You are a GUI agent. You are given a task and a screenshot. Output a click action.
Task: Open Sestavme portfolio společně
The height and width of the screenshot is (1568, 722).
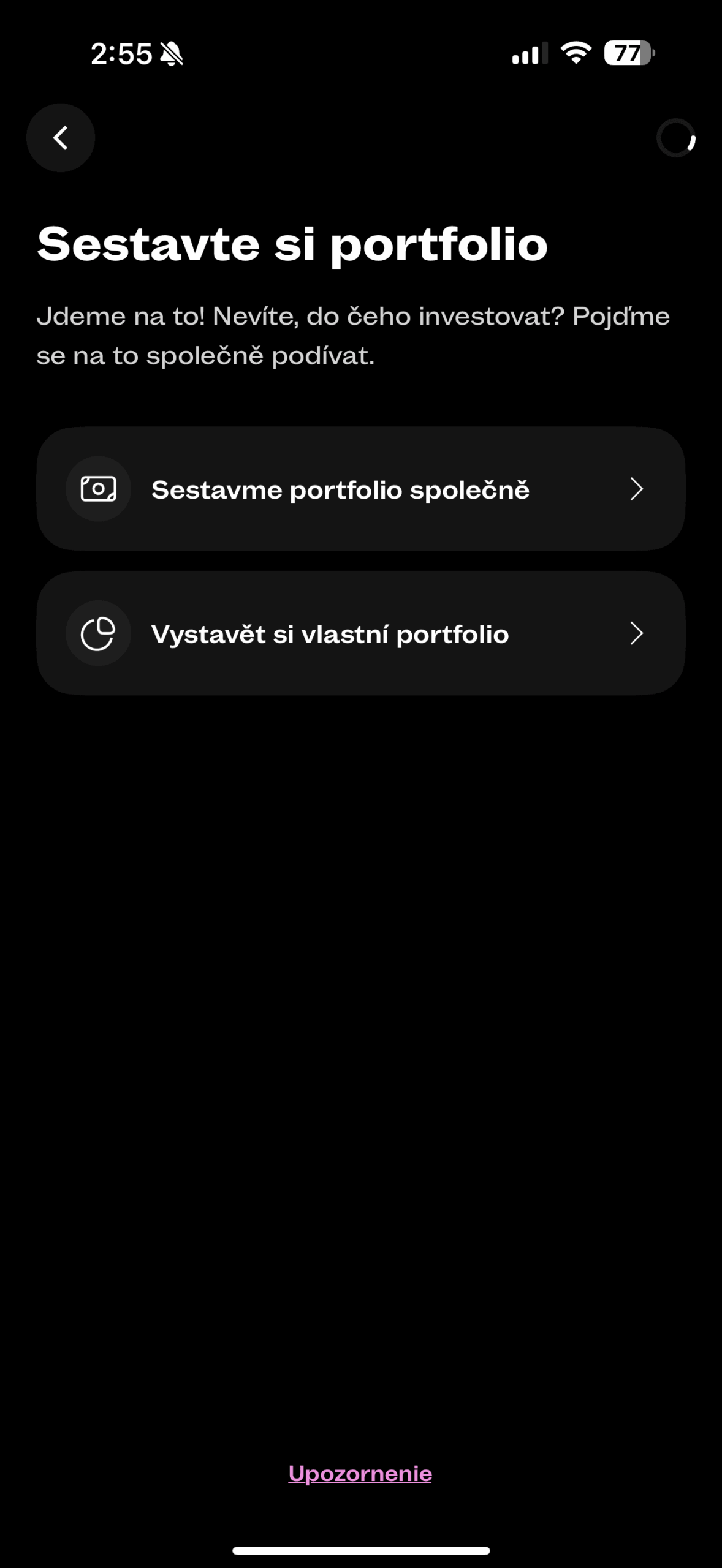pos(360,489)
